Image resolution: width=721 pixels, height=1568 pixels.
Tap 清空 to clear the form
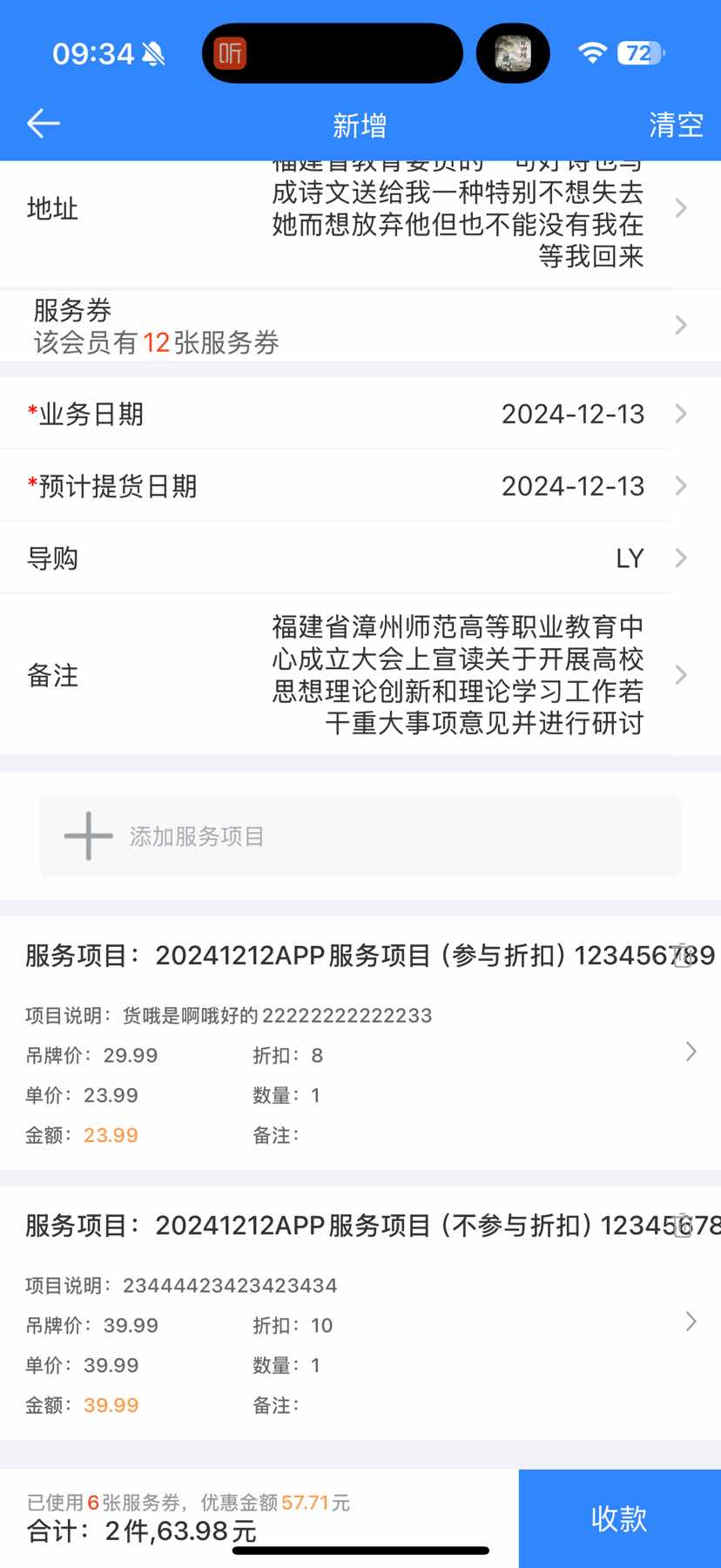(x=676, y=125)
